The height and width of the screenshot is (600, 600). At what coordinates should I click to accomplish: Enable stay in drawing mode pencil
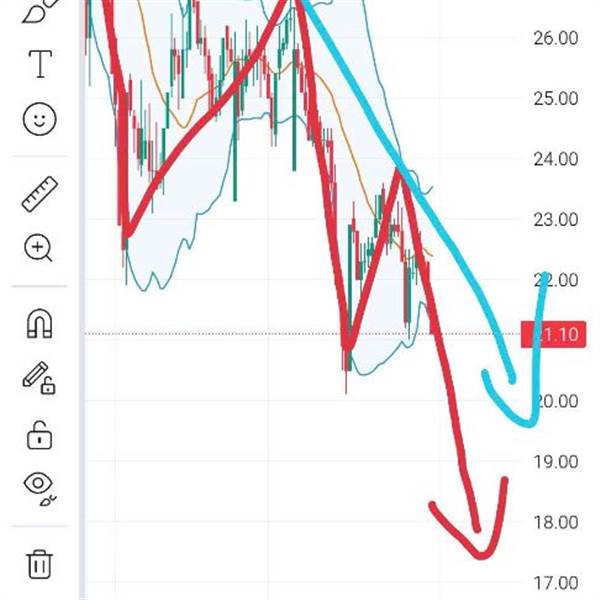(39, 378)
